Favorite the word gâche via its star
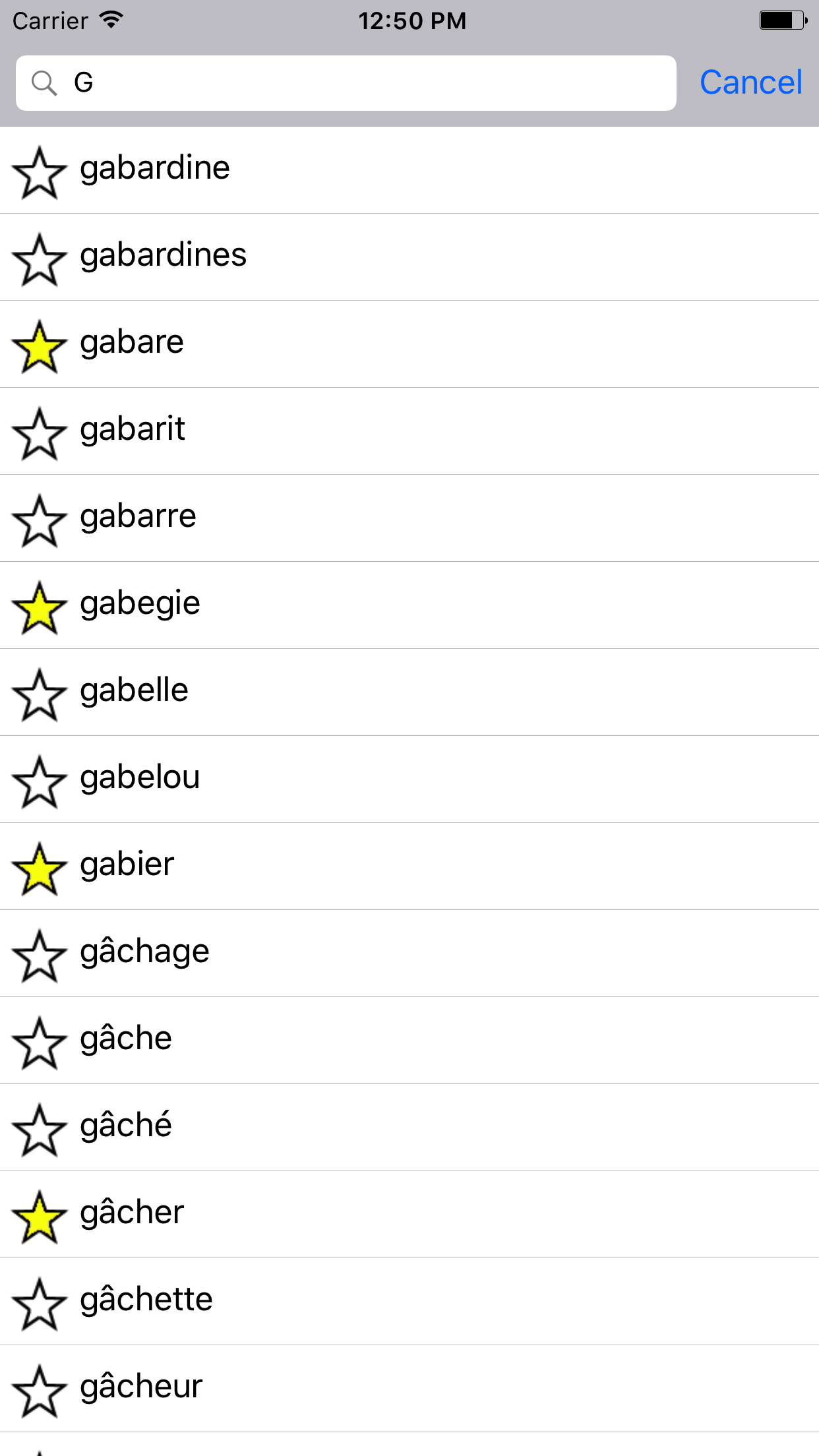Image resolution: width=819 pixels, height=1456 pixels. pyautogui.click(x=40, y=1043)
